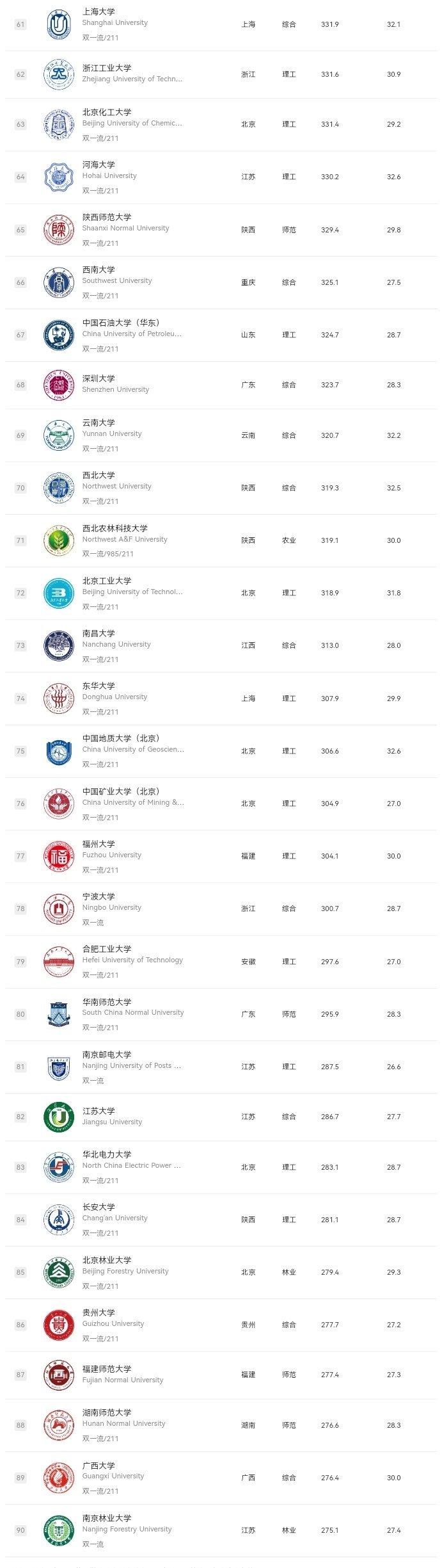
Task: Open Fuzhou University details
Action: click(99, 845)
